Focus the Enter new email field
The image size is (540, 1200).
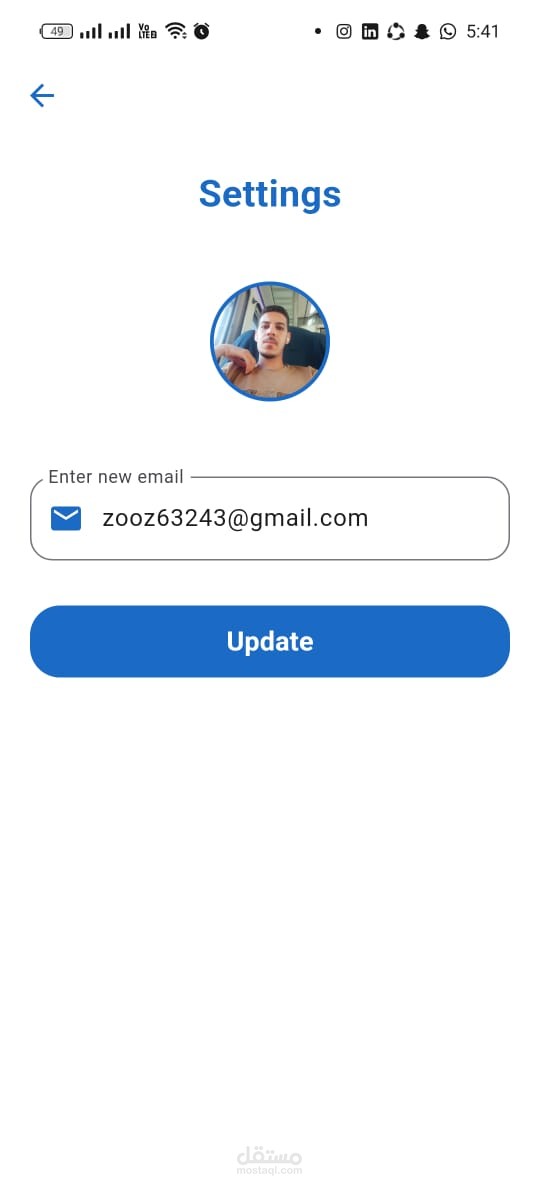tap(270, 518)
